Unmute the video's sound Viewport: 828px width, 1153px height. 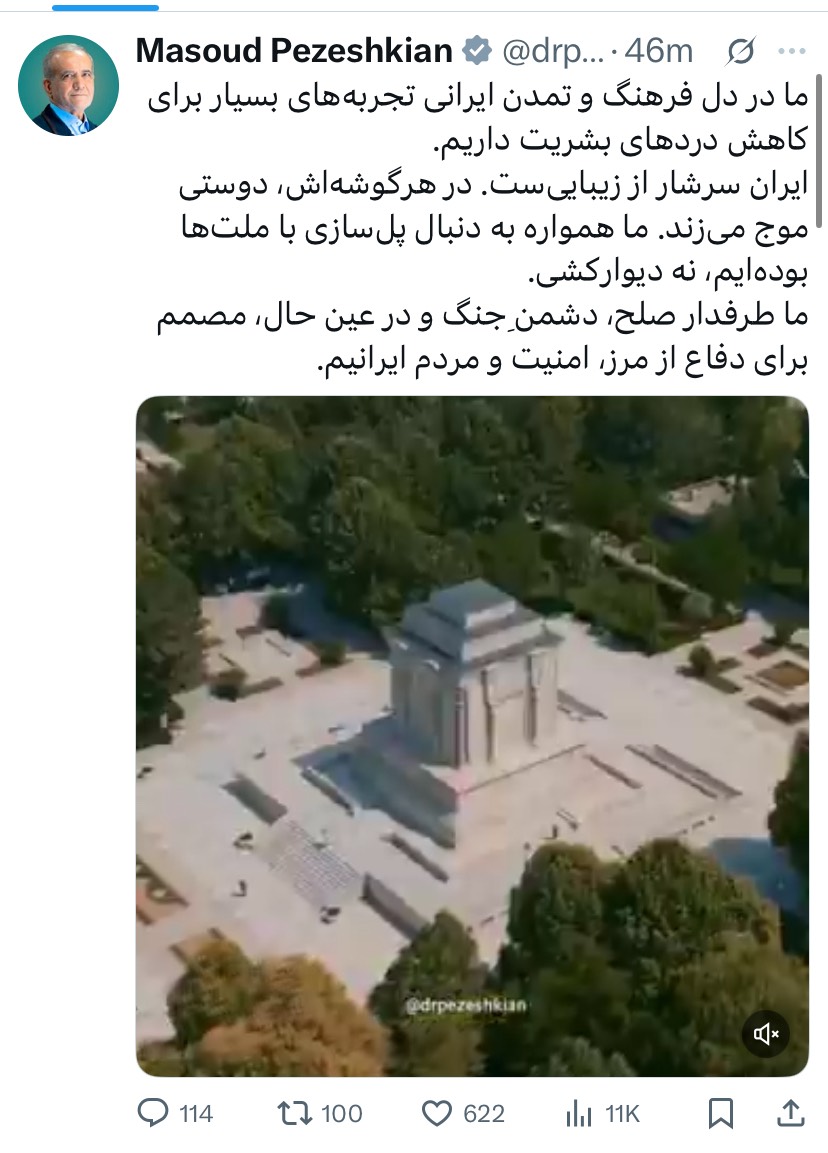tap(767, 1034)
